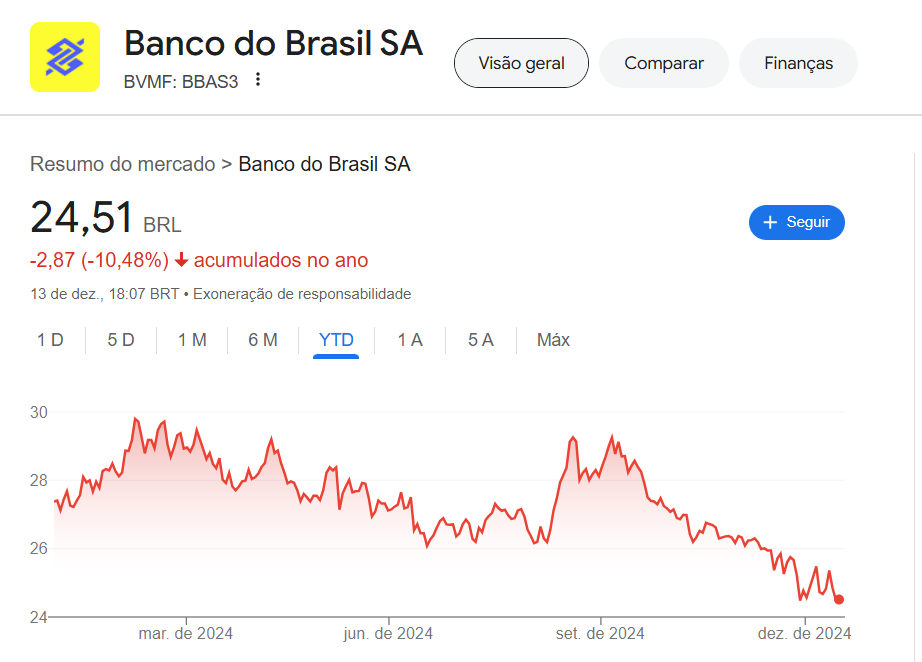Switch to the Comparar chip

pos(664,63)
